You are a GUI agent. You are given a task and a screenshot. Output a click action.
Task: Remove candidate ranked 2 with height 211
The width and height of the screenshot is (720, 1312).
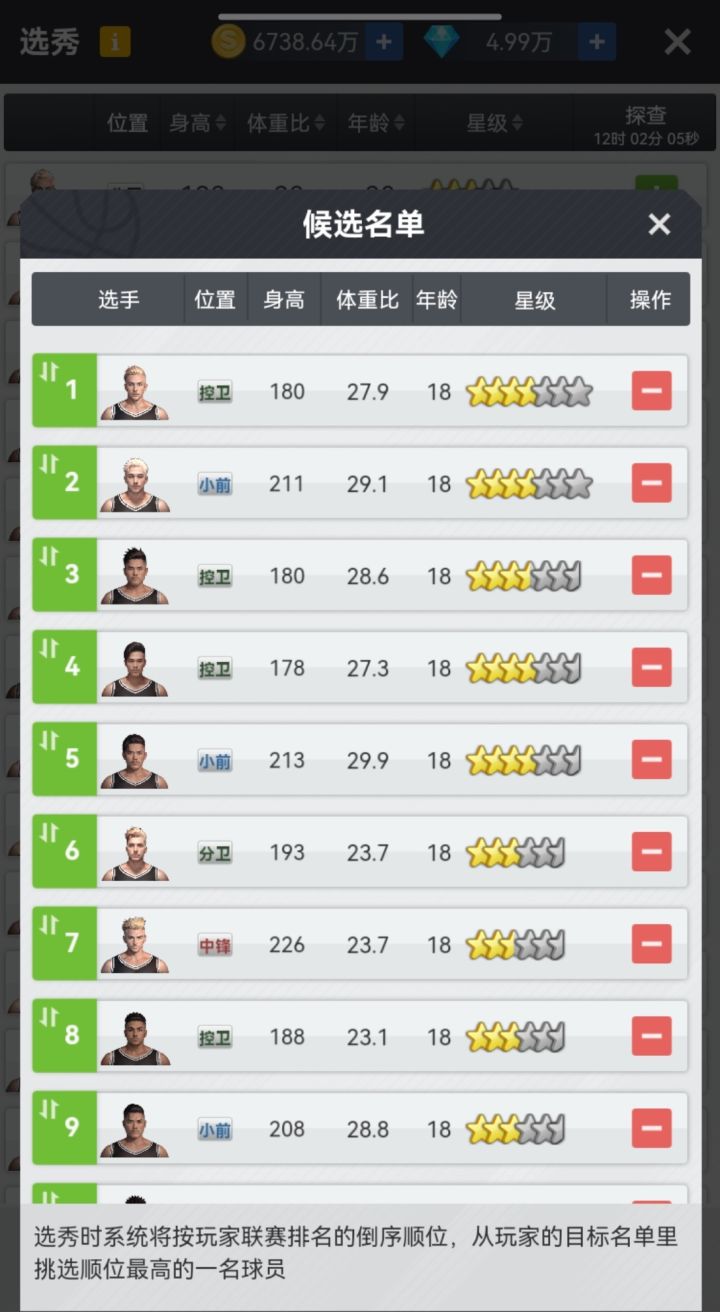click(x=651, y=483)
